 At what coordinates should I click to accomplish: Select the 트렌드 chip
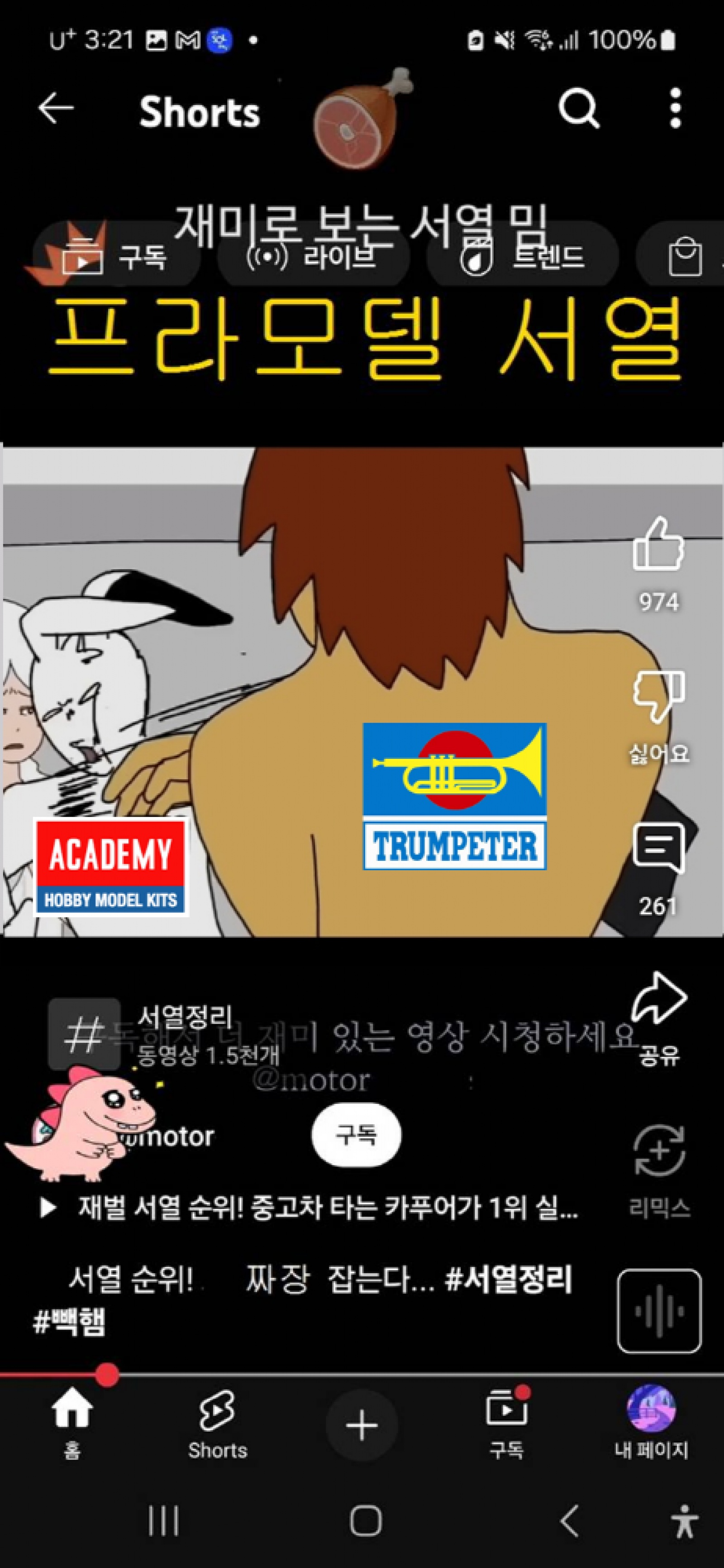tap(522, 257)
